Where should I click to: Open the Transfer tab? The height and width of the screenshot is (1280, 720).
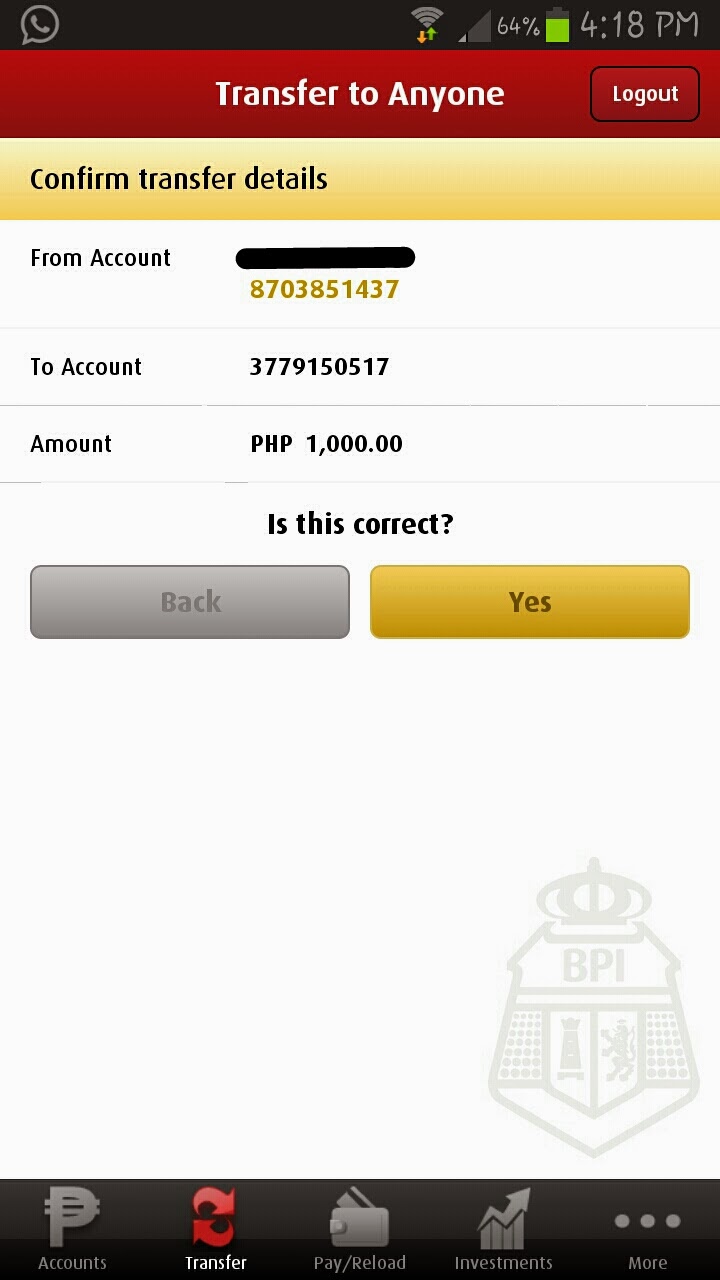[215, 1230]
